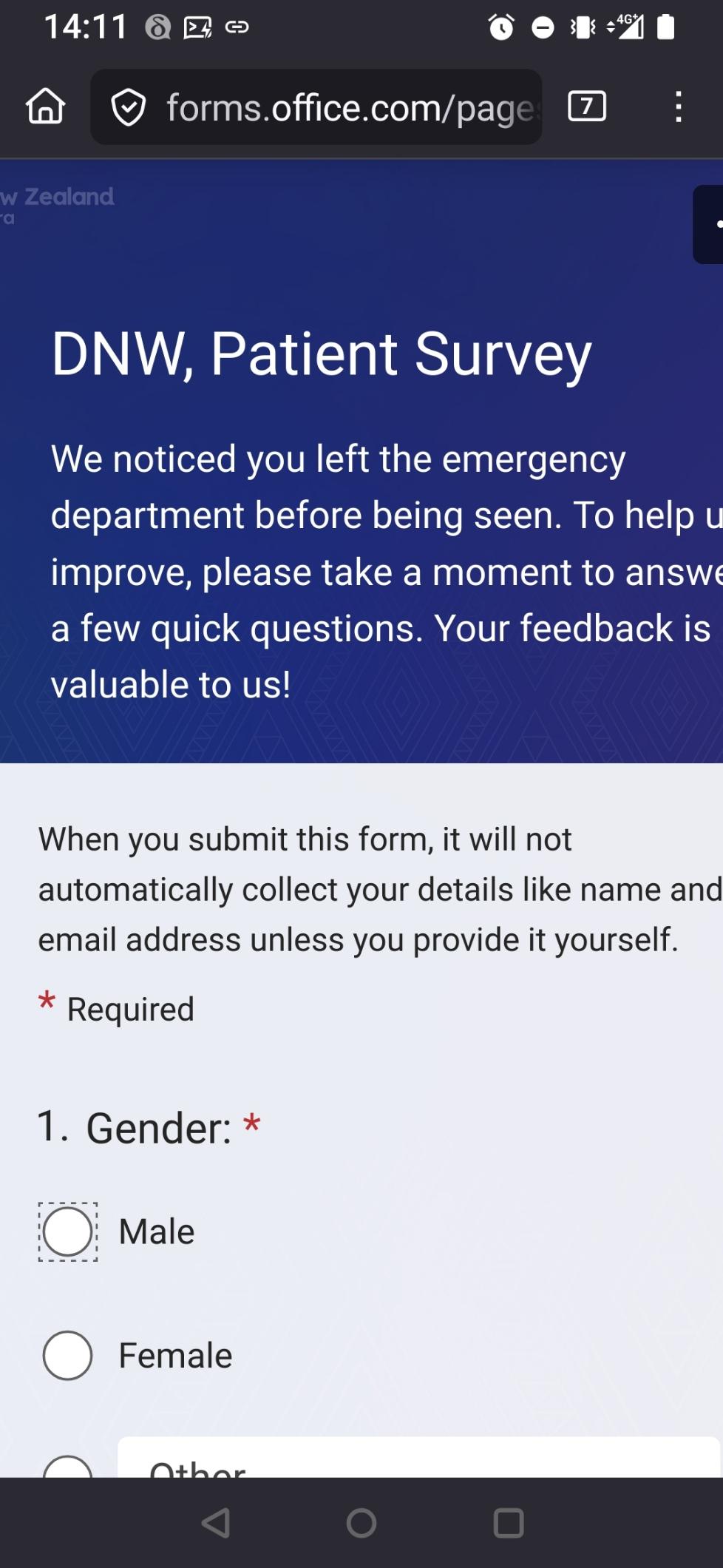This screenshot has height=1568, width=723.
Task: Open the browser overflow menu
Action: pos(678,107)
